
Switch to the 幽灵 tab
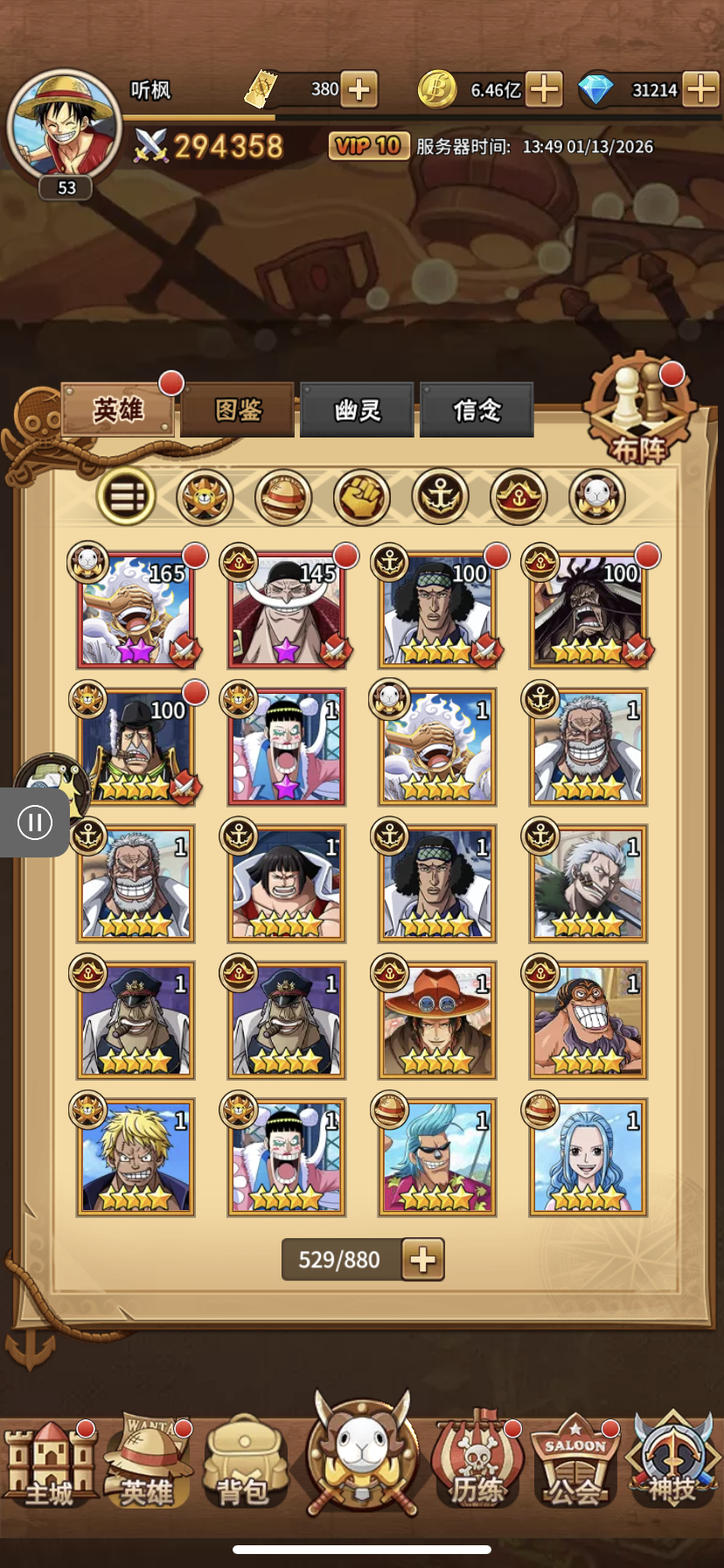(x=357, y=409)
